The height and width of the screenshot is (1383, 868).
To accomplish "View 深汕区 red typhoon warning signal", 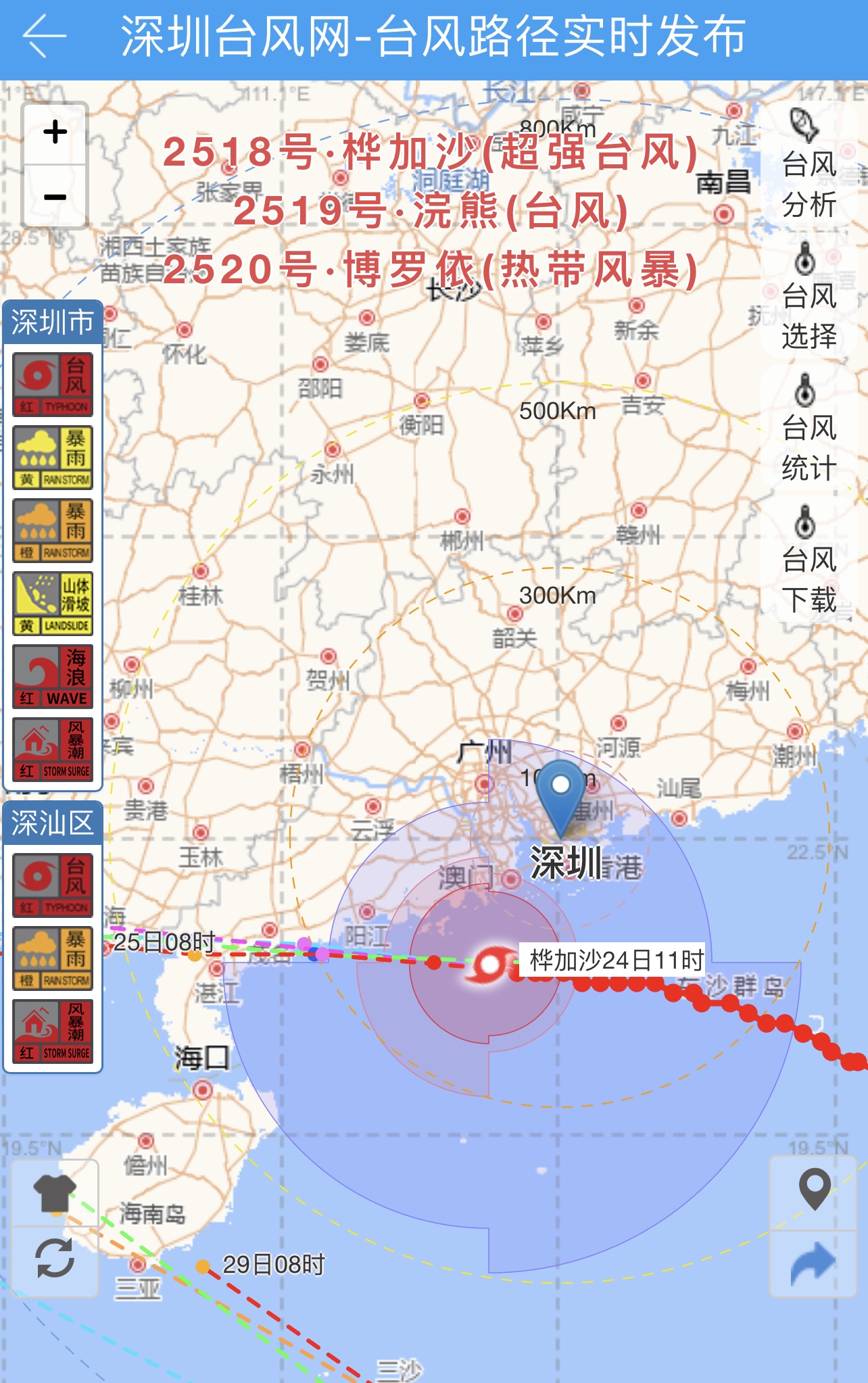I will tap(53, 885).
